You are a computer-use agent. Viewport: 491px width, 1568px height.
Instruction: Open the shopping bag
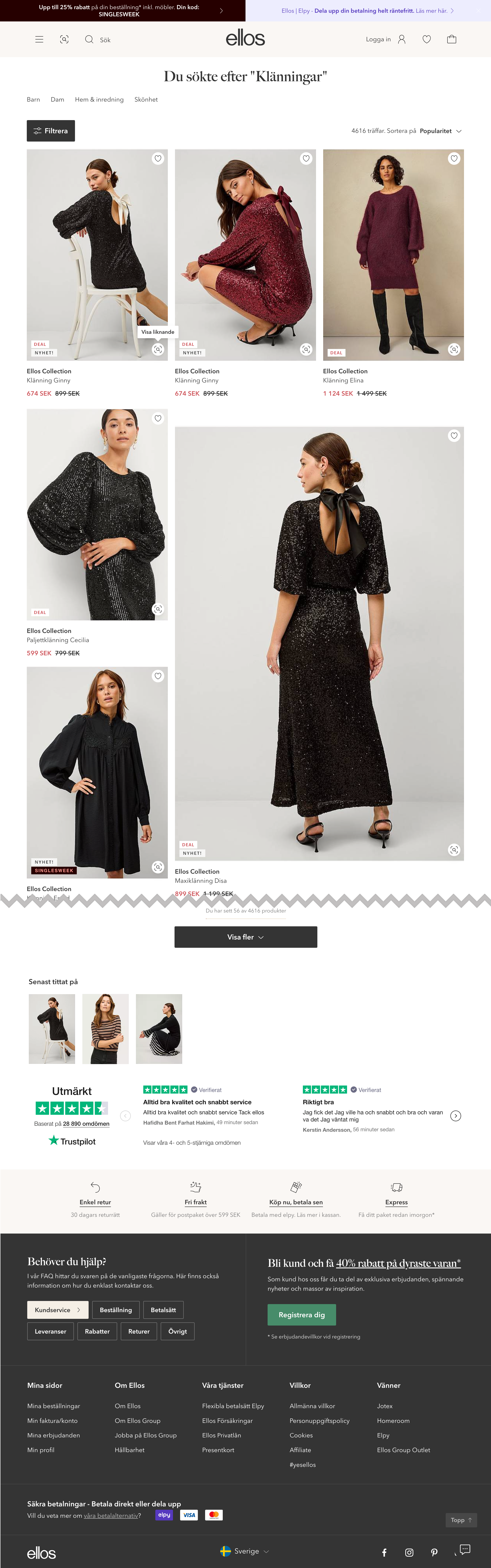[x=451, y=40]
